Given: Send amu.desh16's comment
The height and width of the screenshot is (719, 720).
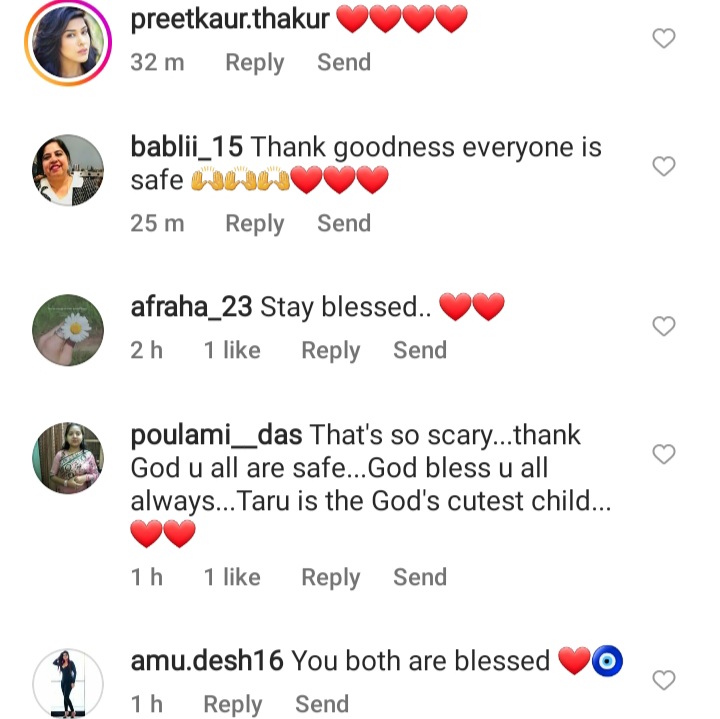Looking at the screenshot, I should click(322, 704).
